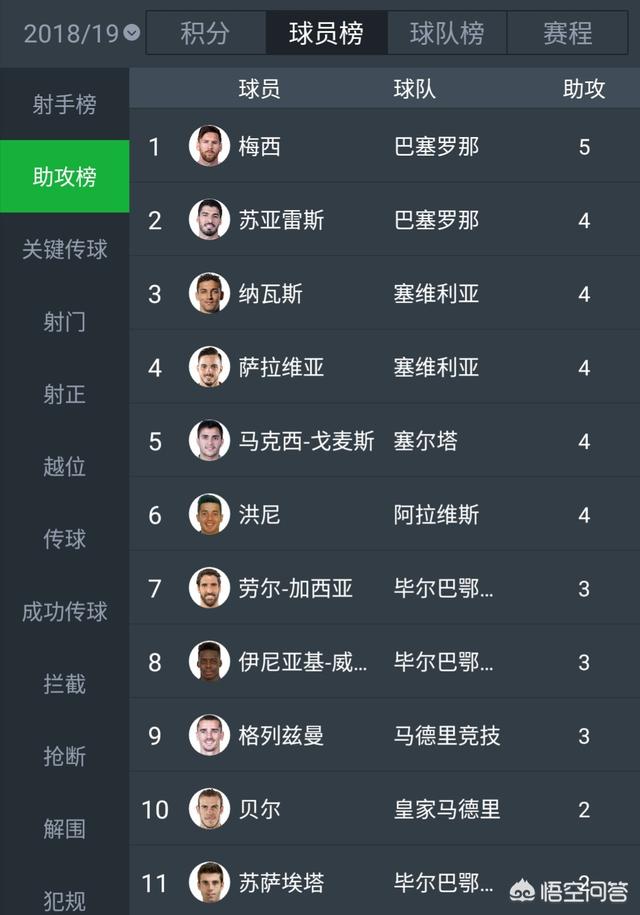Open the 2018/19 season dropdown
The height and width of the screenshot is (915, 640).
click(82, 33)
